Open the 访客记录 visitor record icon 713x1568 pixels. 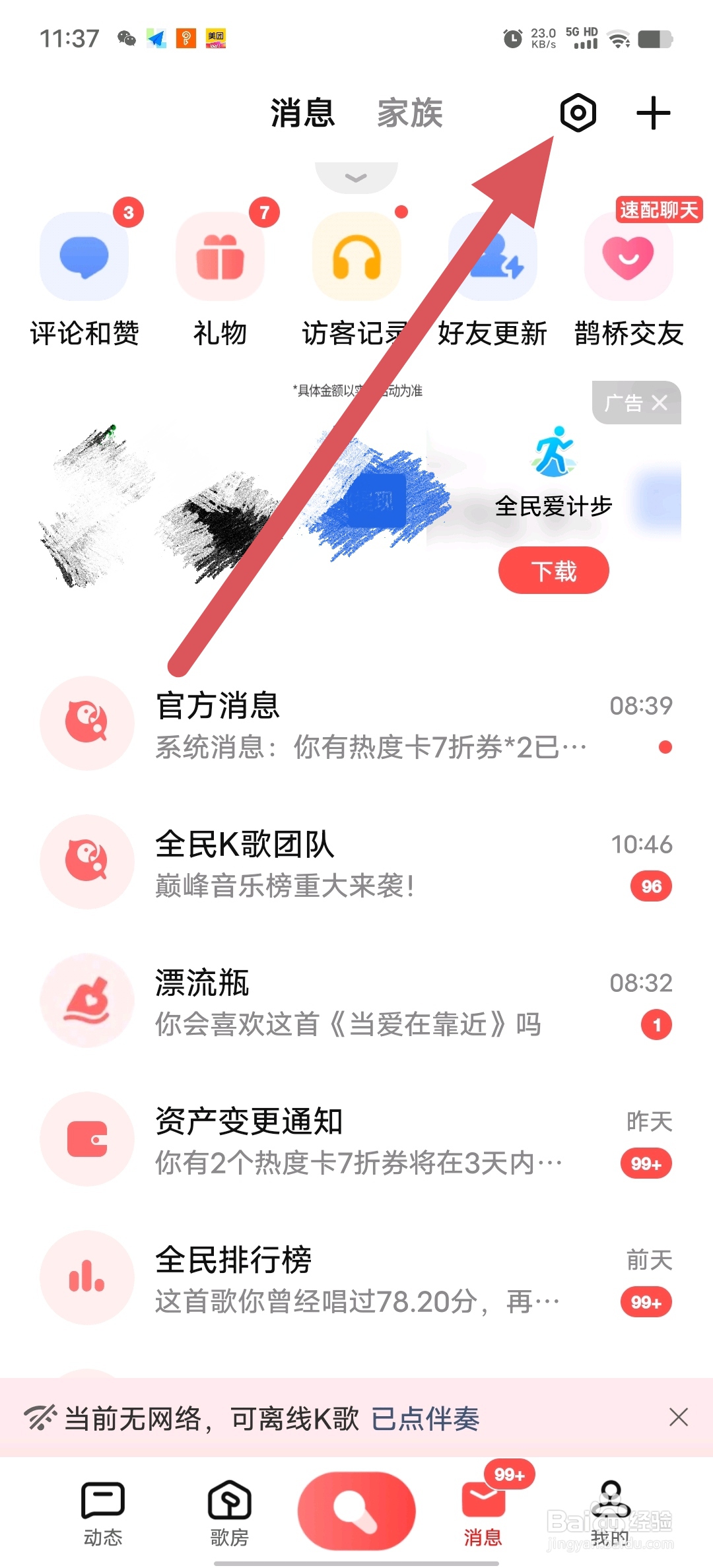point(356,257)
